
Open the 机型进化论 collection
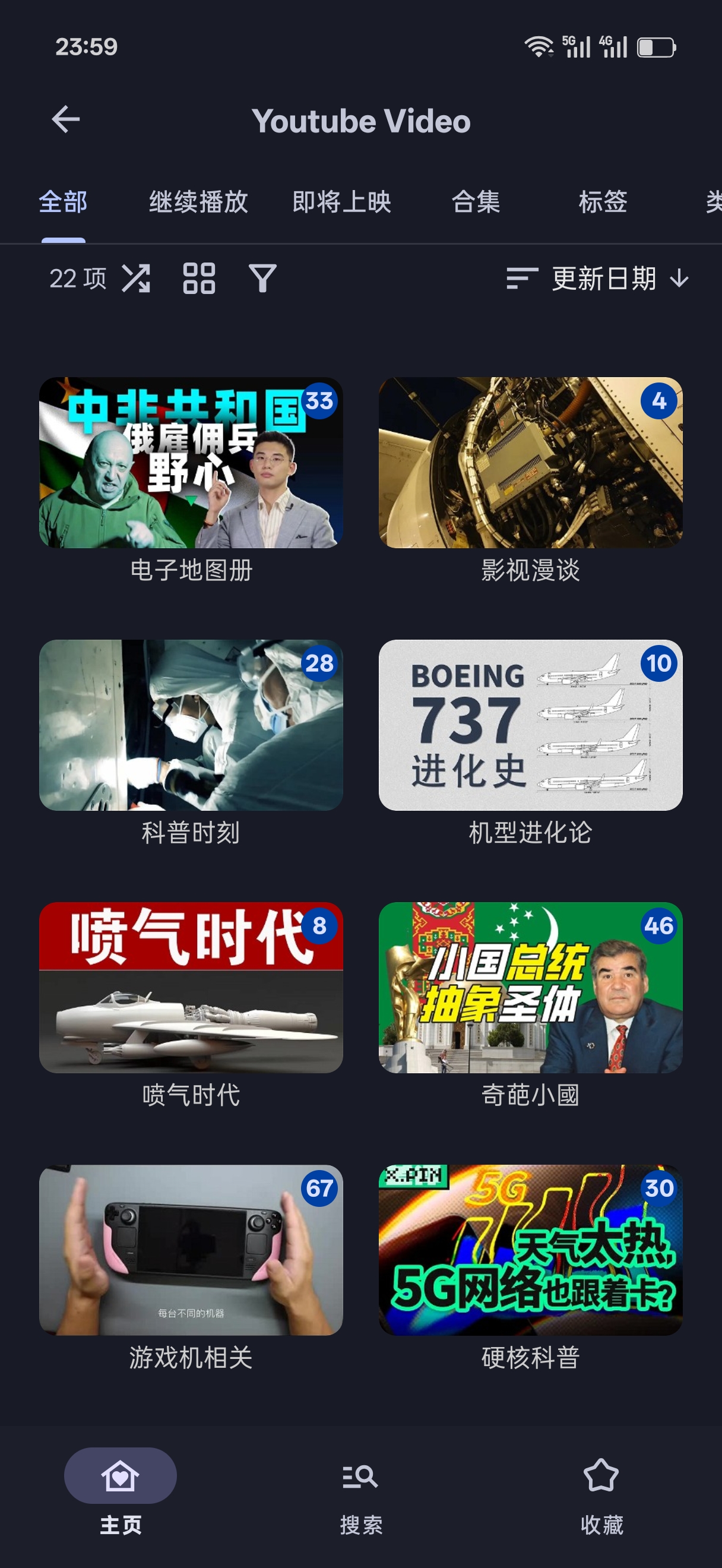[x=530, y=725]
